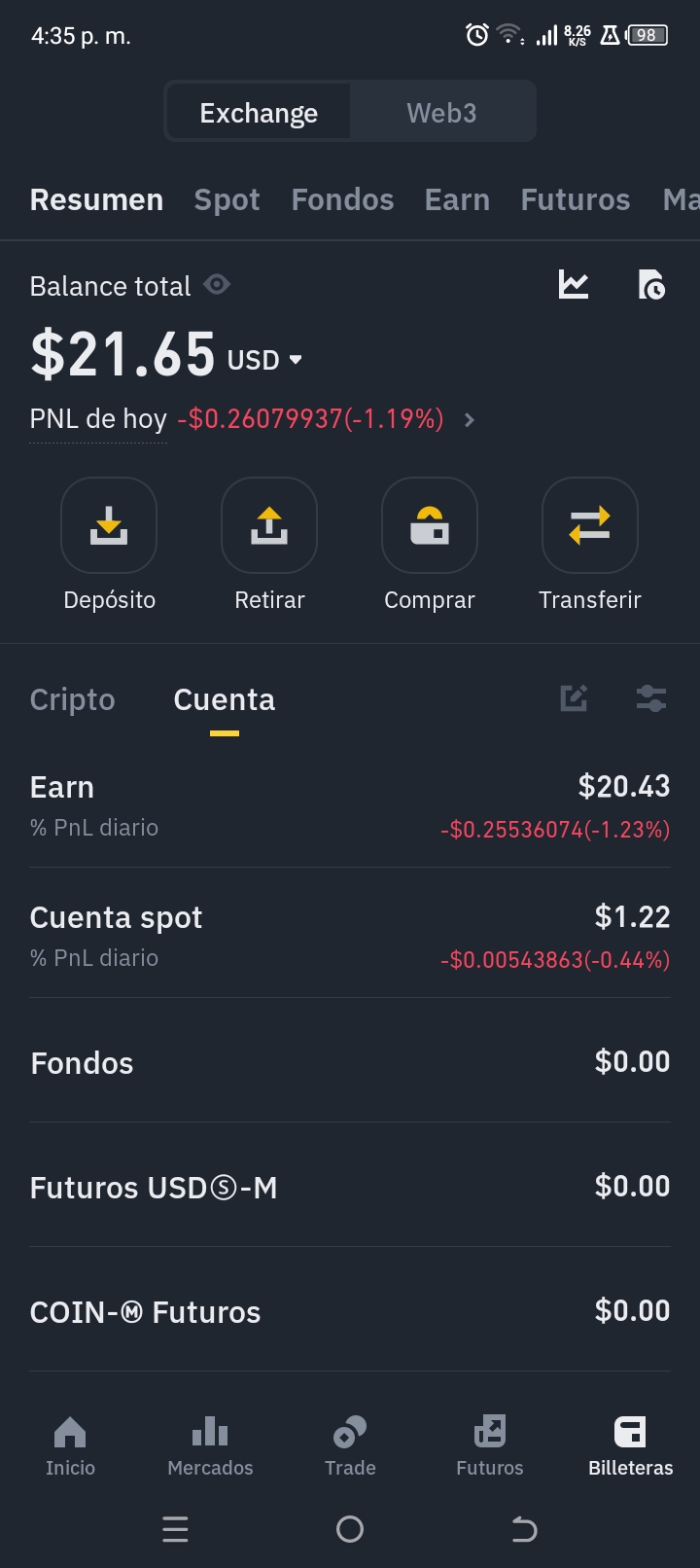Open the Futuros USDⓈ-M account row
Image resolution: width=700 pixels, height=1568 pixels.
[x=350, y=1187]
